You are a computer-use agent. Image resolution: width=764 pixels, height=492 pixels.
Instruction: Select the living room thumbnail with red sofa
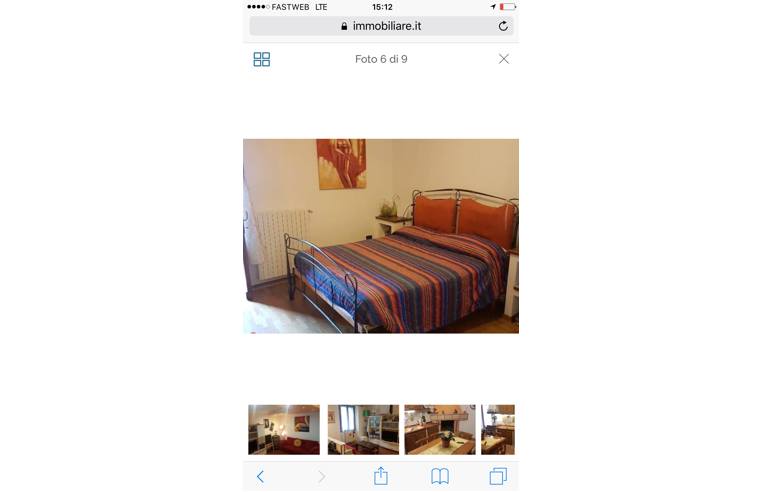284,430
